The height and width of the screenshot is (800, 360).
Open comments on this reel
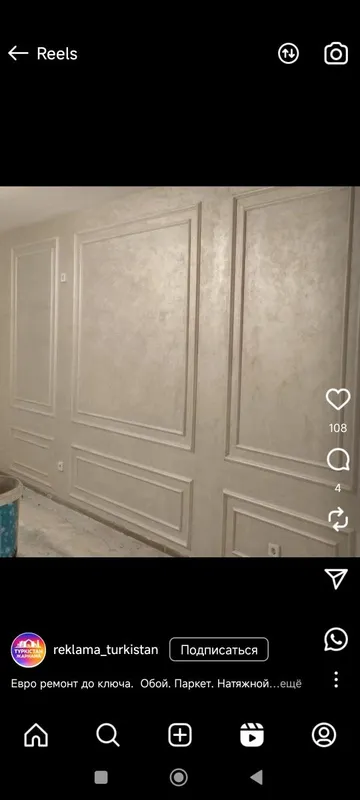click(x=338, y=460)
